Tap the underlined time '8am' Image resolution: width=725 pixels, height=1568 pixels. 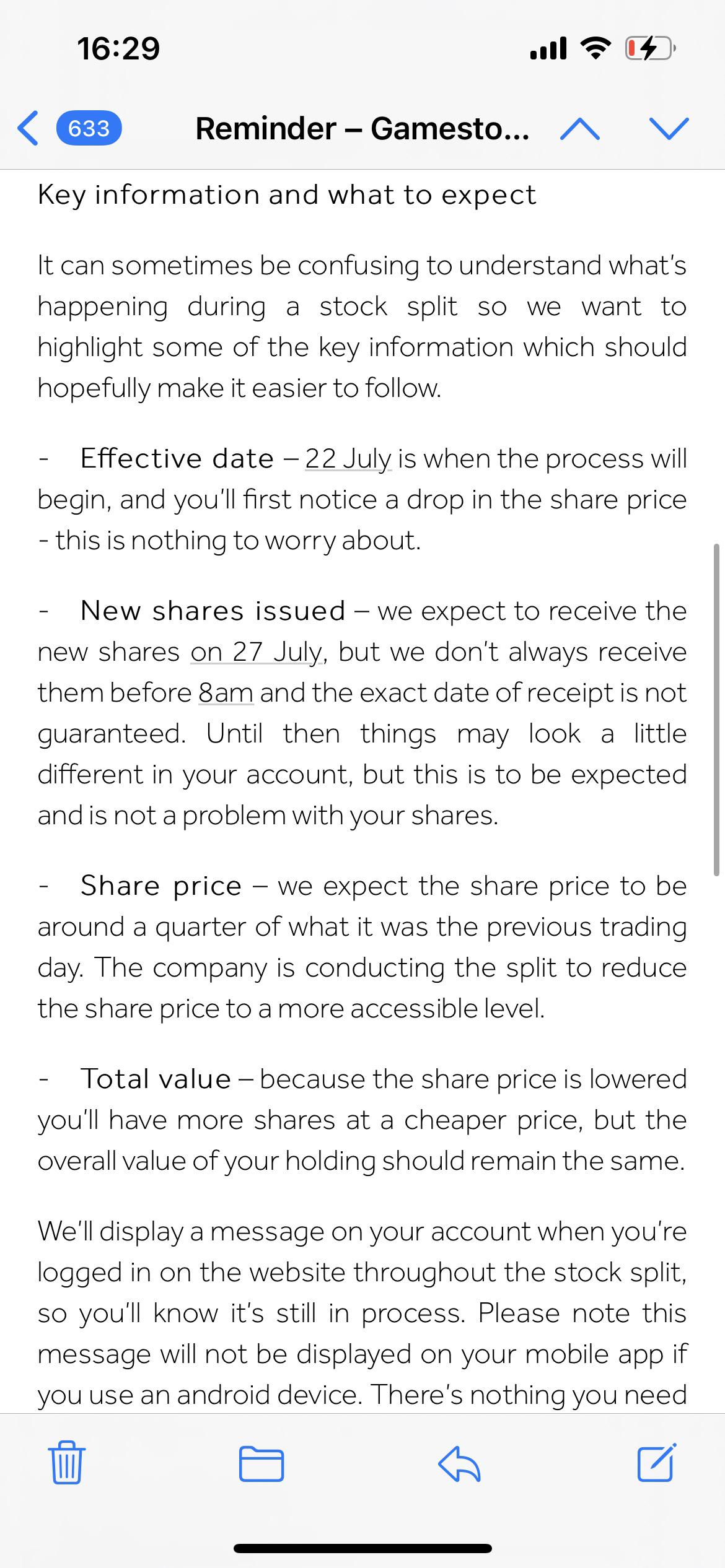[x=226, y=692]
